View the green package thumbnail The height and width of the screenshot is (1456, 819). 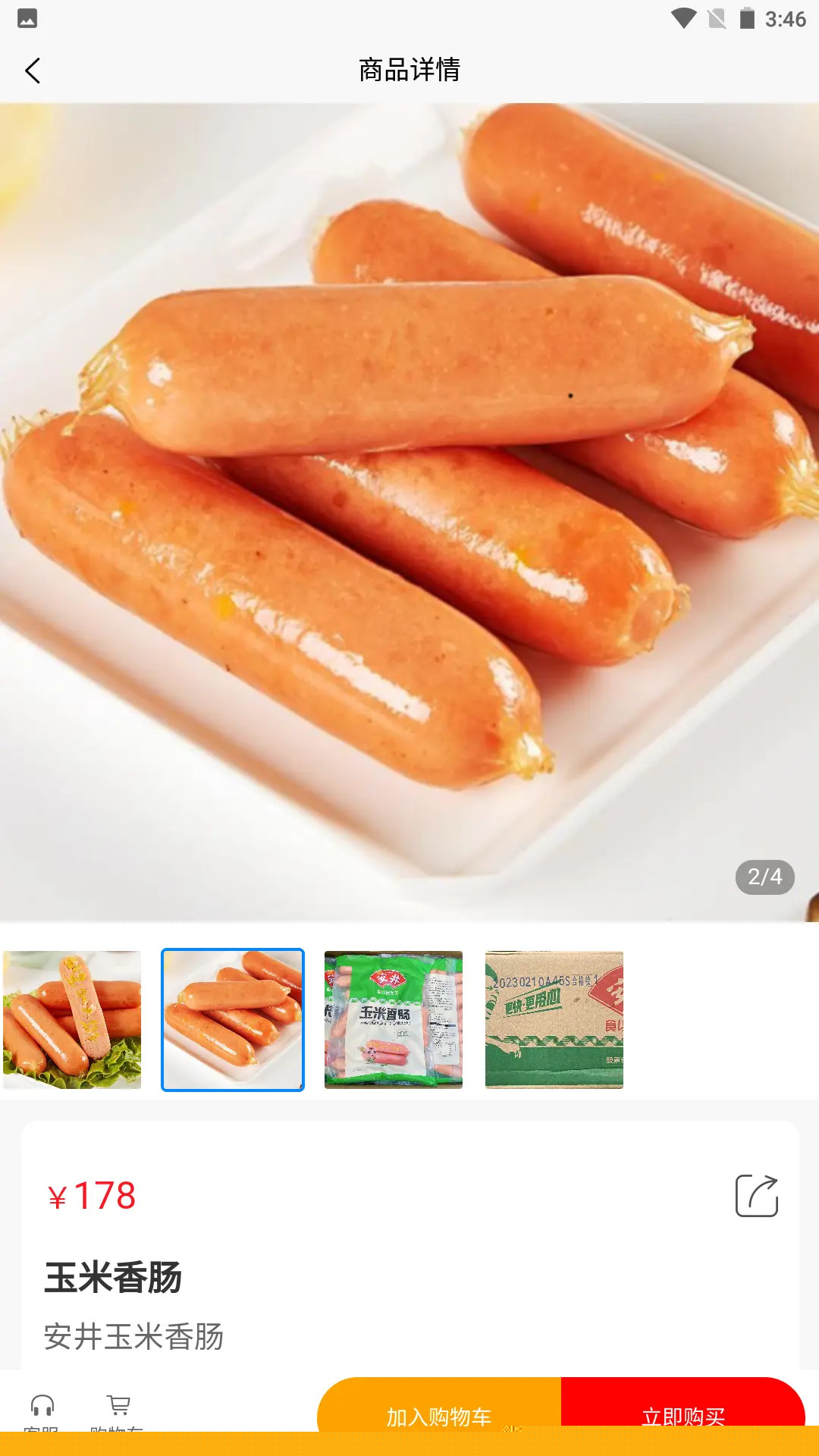pyautogui.click(x=394, y=1020)
